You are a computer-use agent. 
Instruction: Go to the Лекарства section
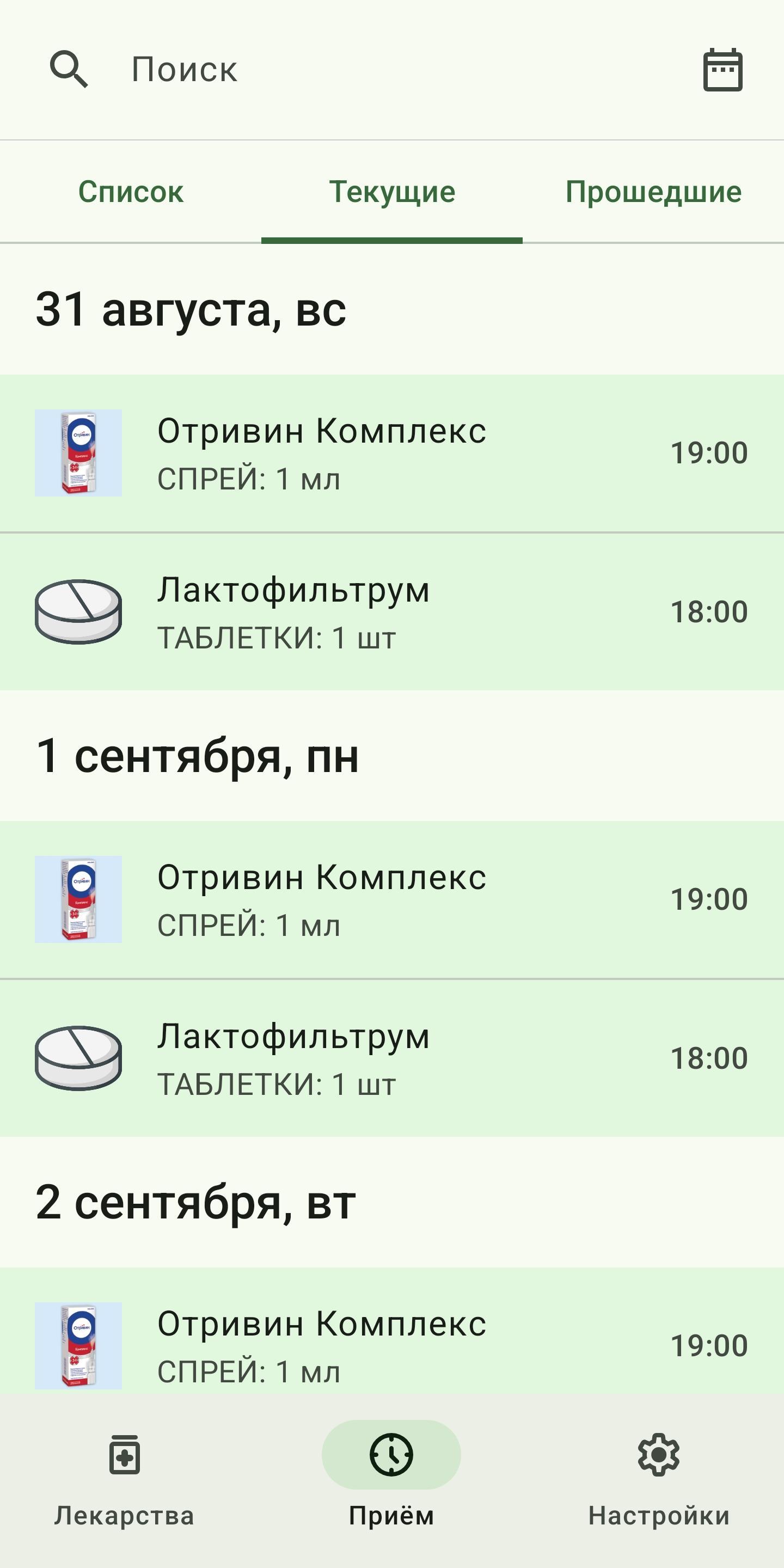124,1480
